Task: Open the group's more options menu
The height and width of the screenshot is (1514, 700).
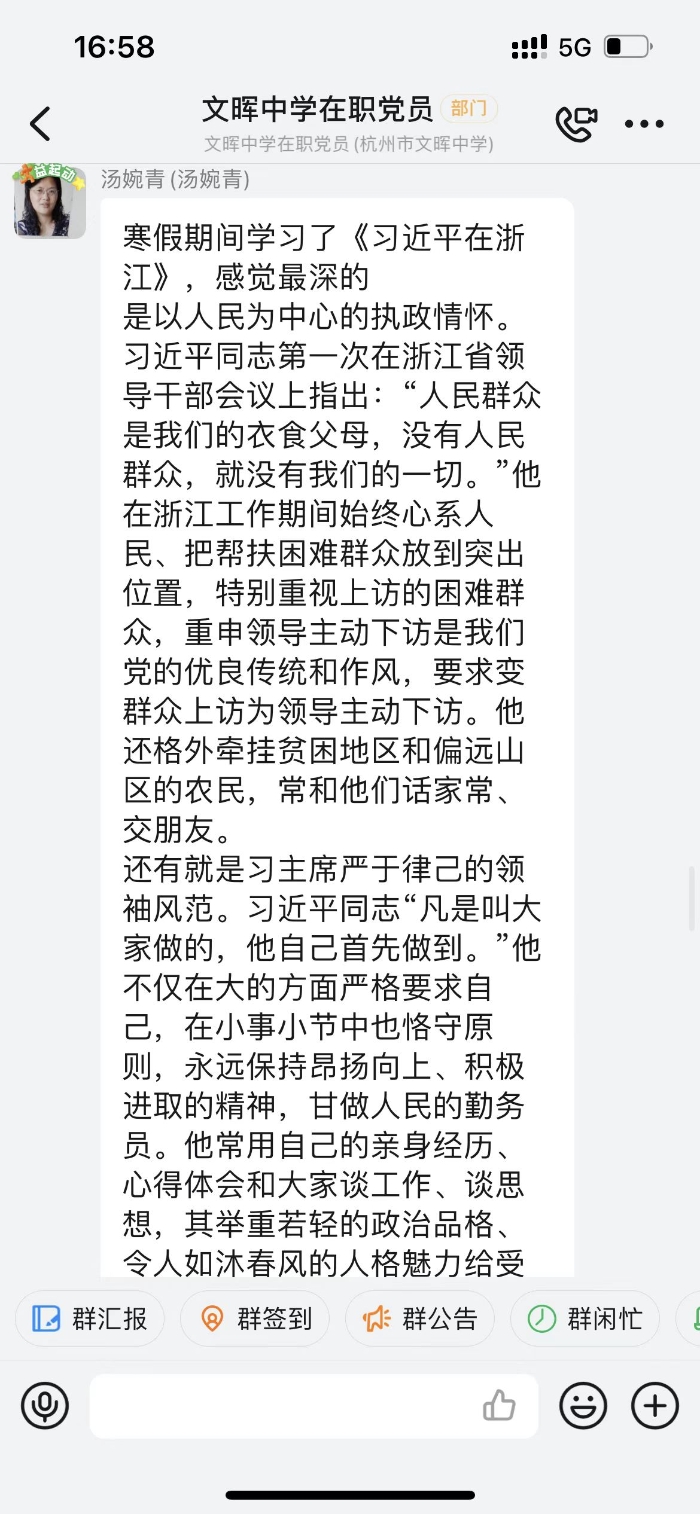Action: point(644,124)
